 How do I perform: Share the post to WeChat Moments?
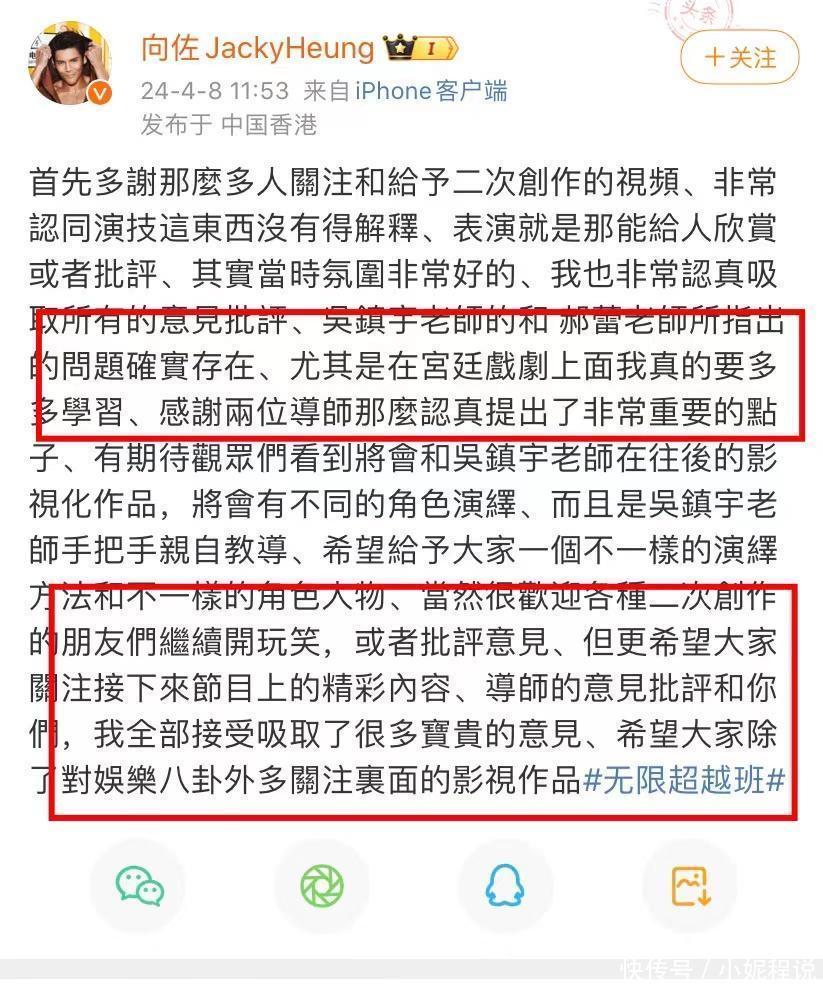(x=322, y=886)
